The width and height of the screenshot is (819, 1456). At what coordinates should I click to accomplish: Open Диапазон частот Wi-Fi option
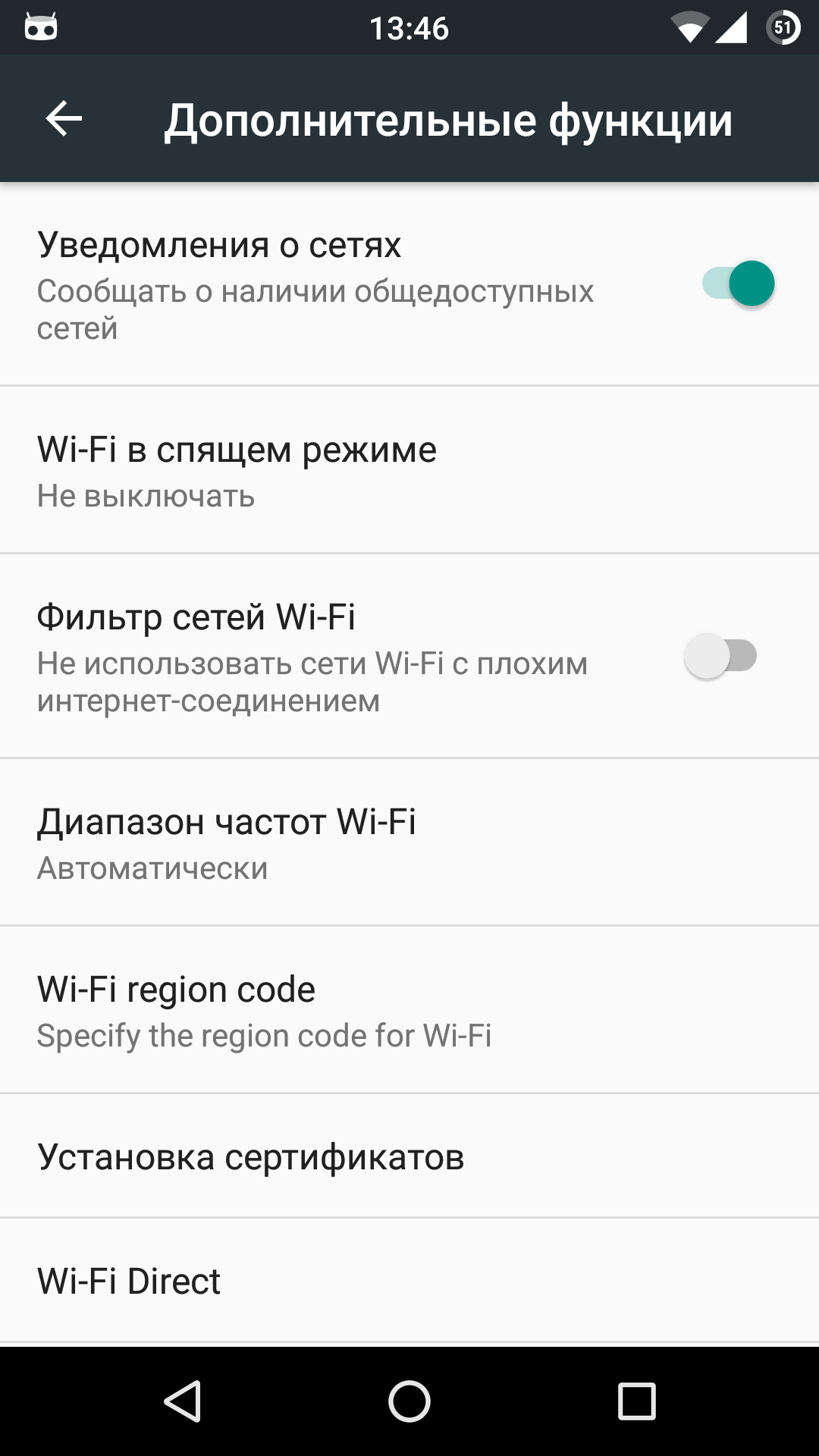tap(409, 843)
